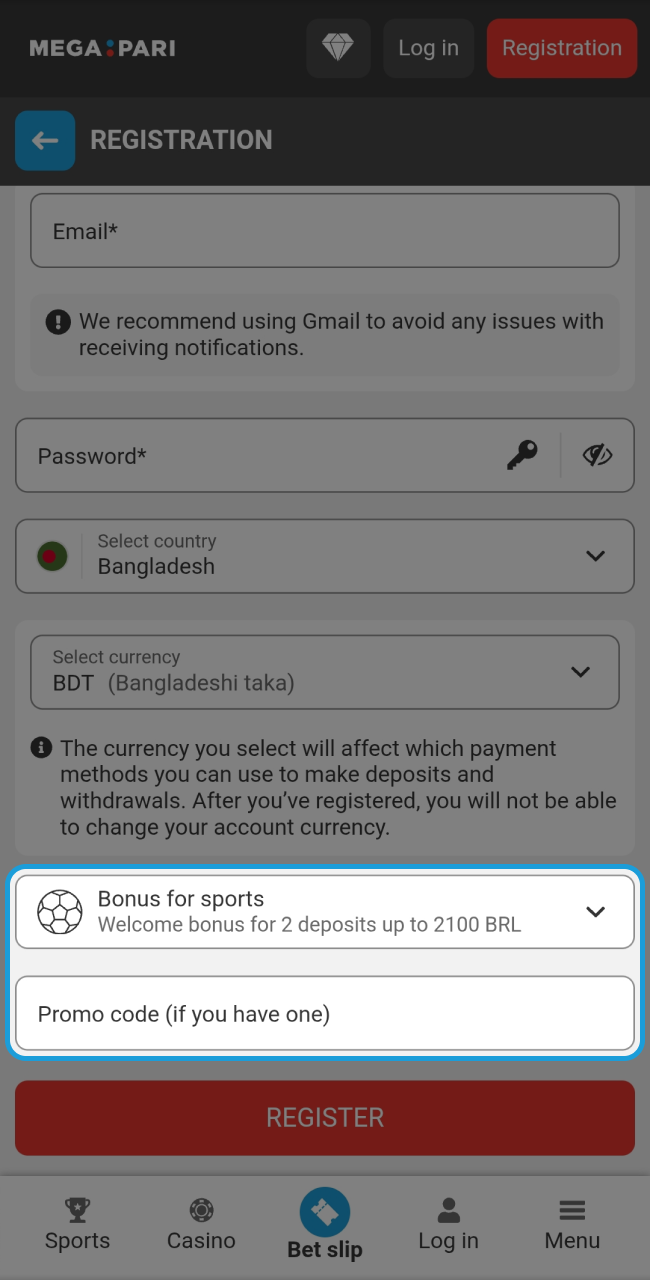Switch to the Casino tab
The image size is (650, 1280).
click(x=201, y=1225)
